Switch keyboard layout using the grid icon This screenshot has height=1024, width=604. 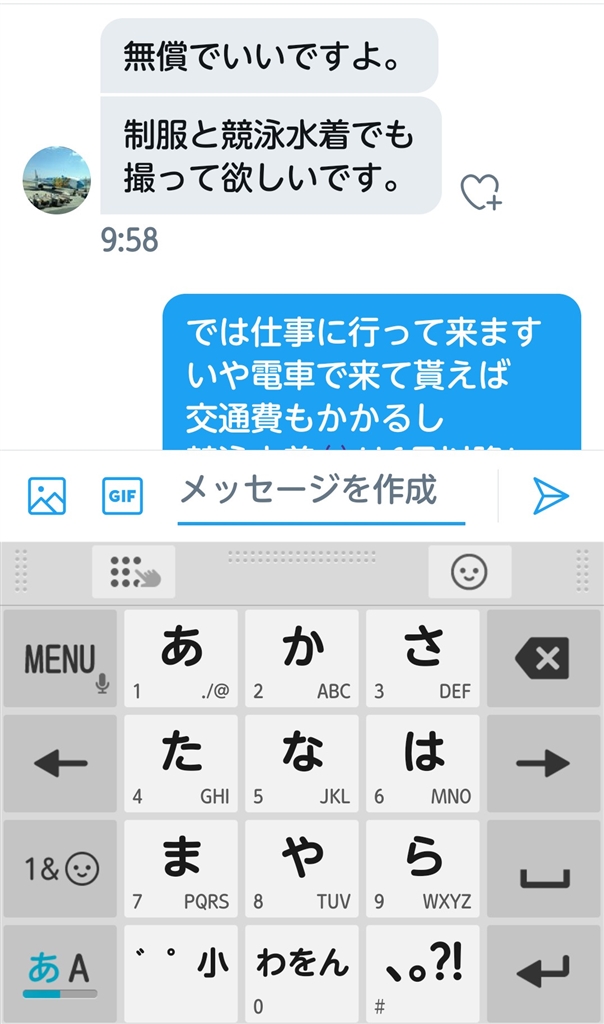point(133,572)
